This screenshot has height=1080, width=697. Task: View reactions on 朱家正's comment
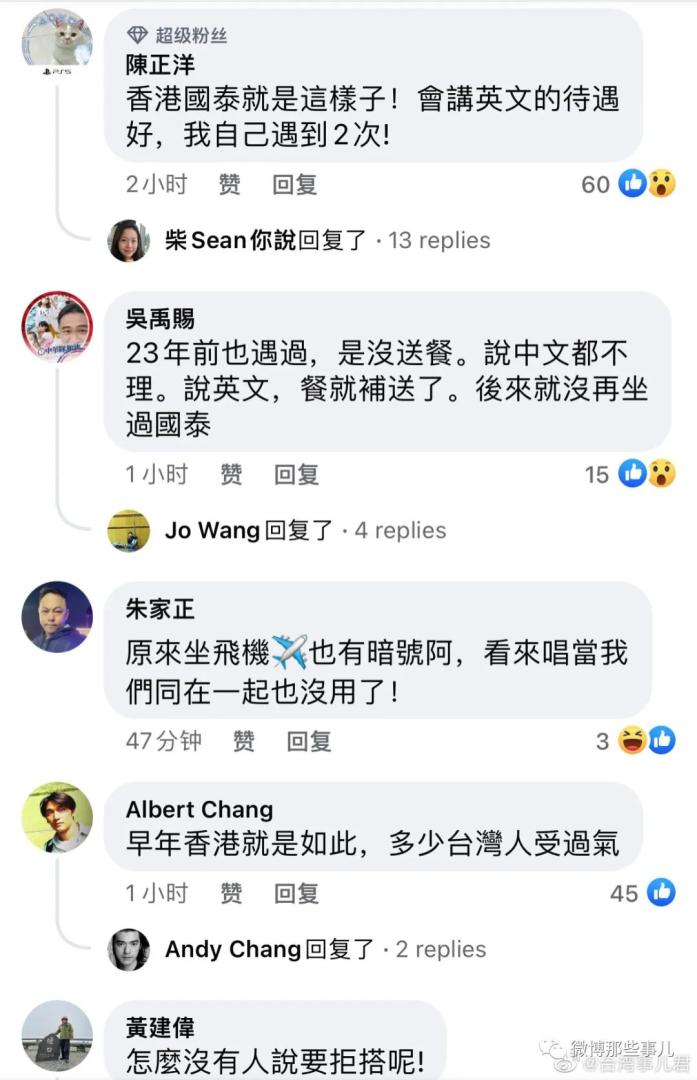coord(646,741)
